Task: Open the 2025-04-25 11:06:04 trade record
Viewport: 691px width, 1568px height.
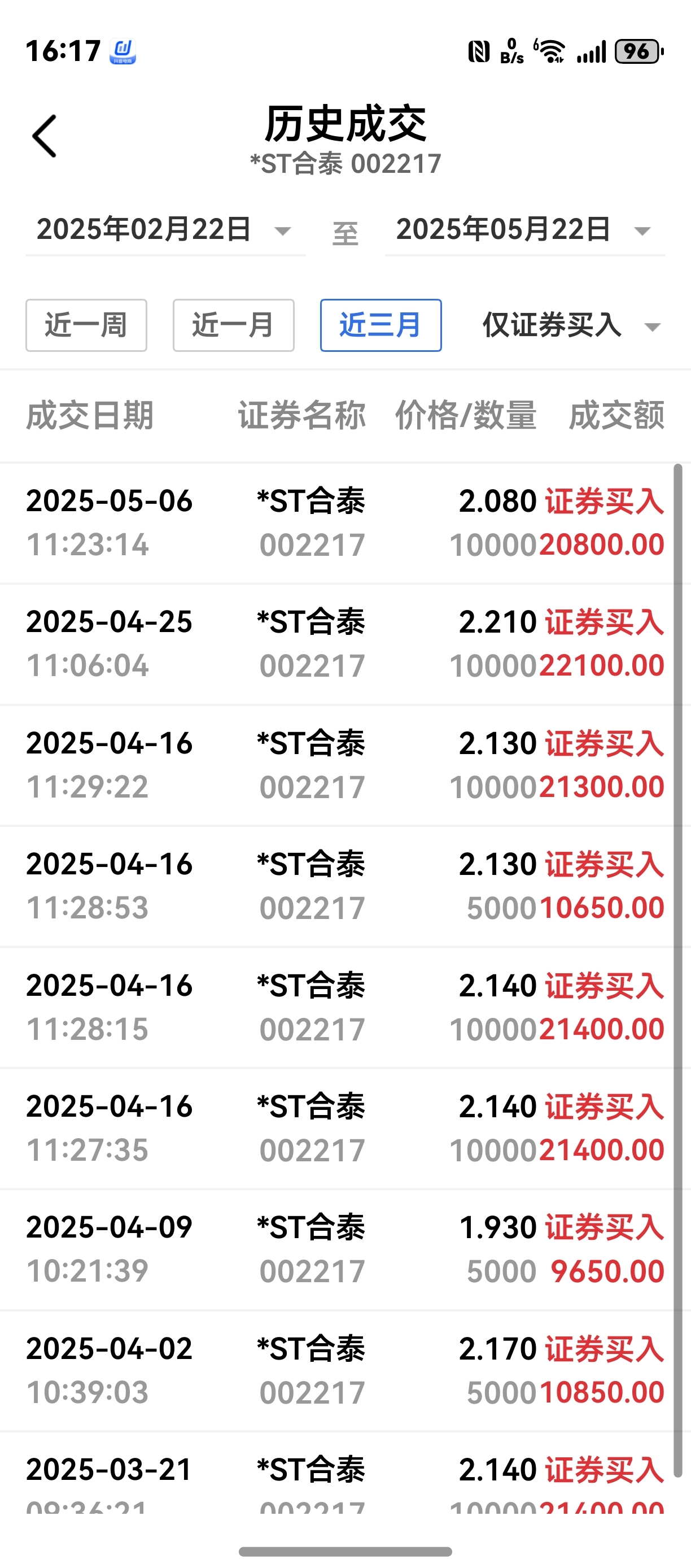Action: click(x=336, y=644)
